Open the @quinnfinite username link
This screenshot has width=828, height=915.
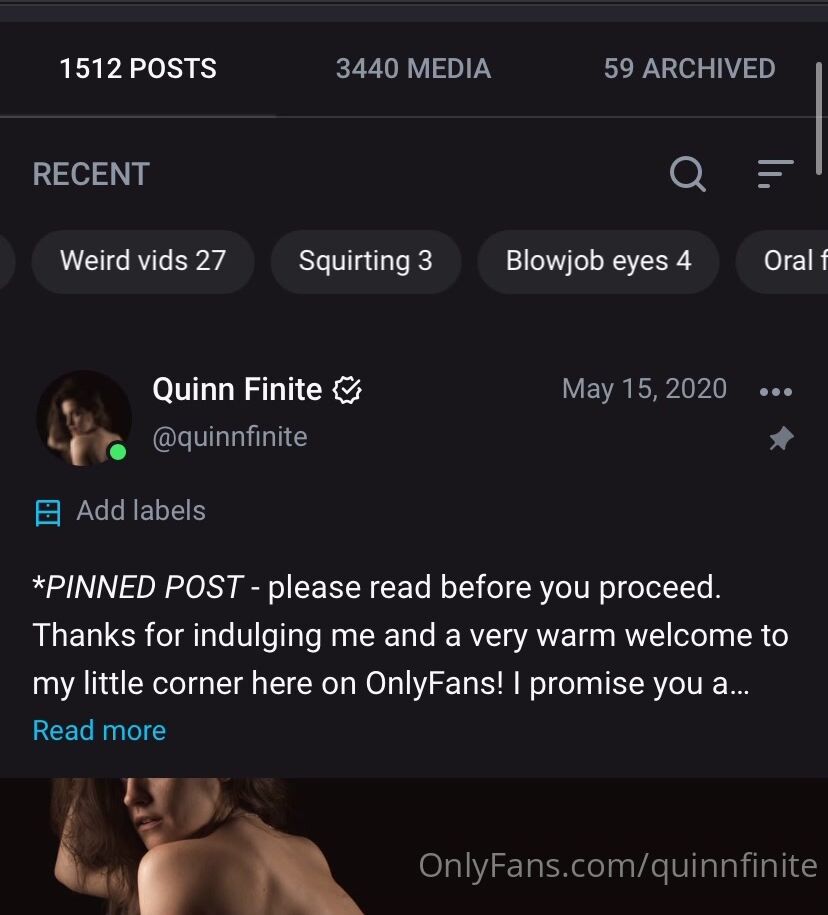[229, 437]
